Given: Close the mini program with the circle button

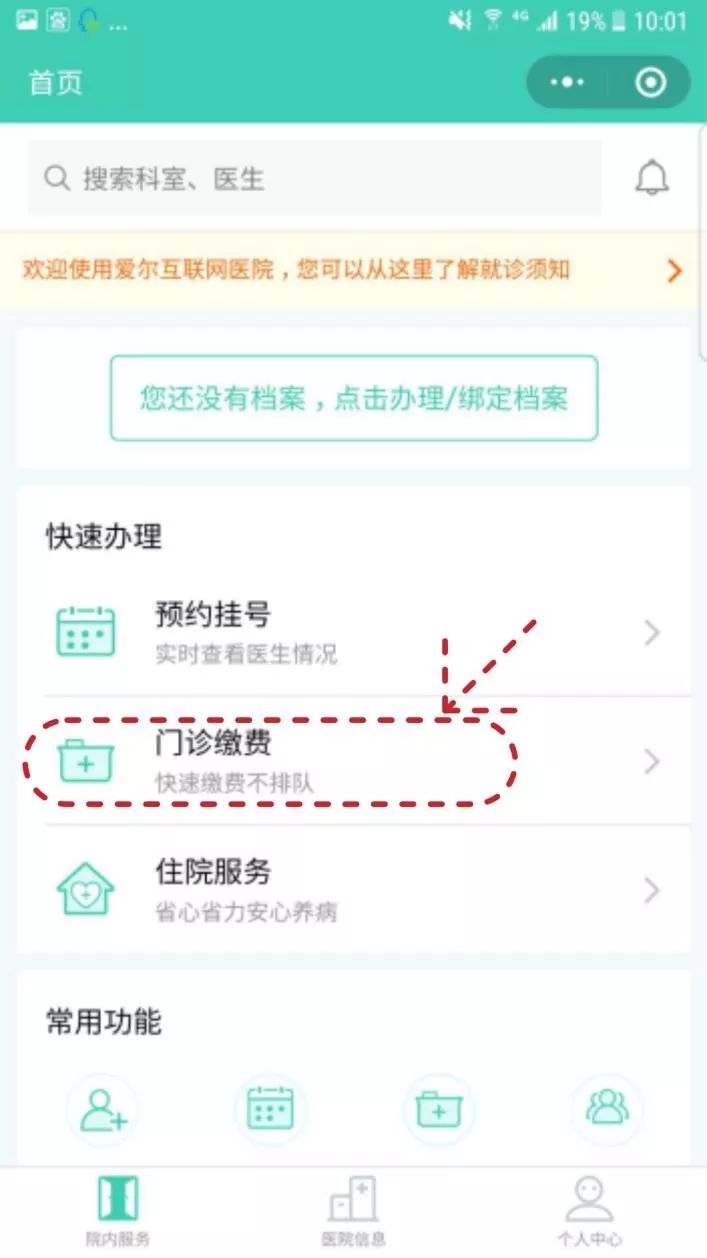Looking at the screenshot, I should pyautogui.click(x=651, y=83).
